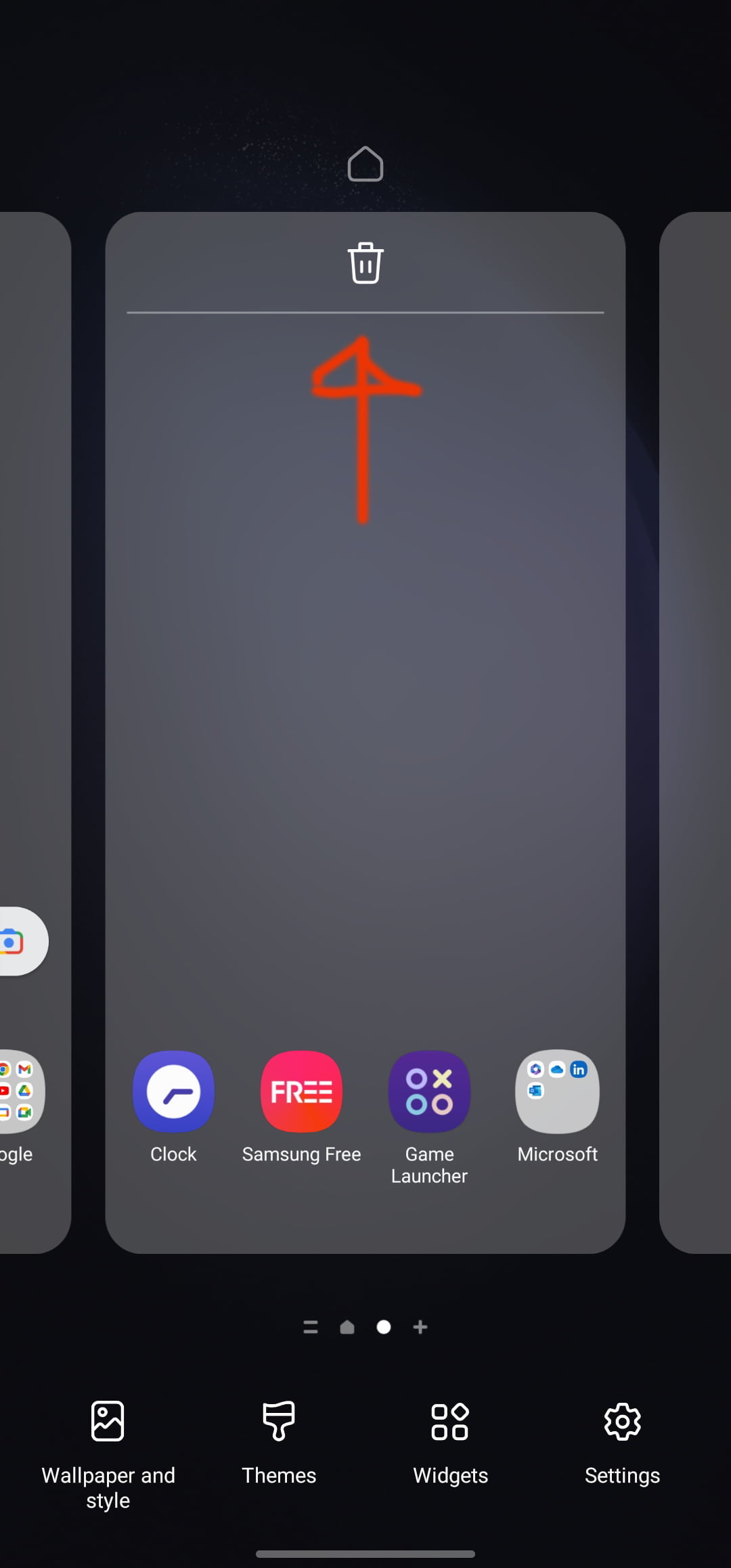Screen dimensions: 731x1568
Task: Set this page as the main home screen
Action: pyautogui.click(x=365, y=165)
